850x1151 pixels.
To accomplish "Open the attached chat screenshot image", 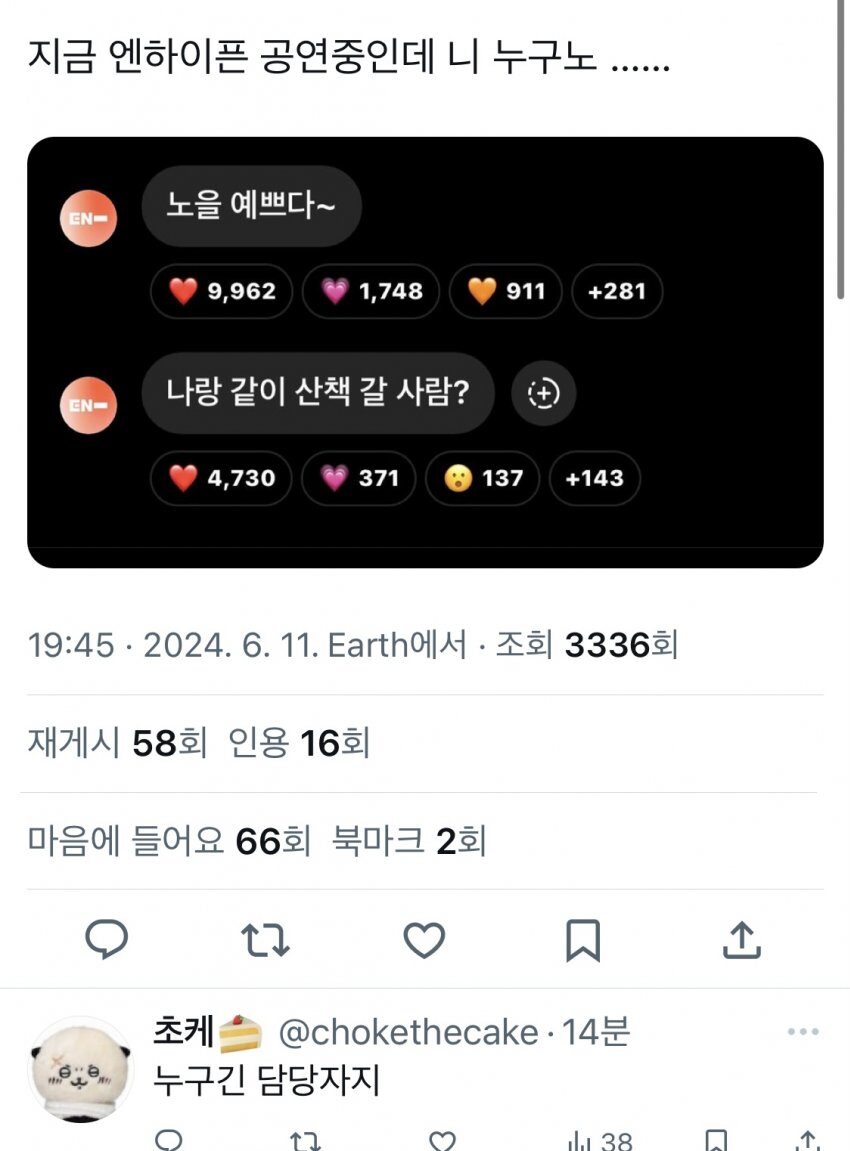I will point(425,352).
